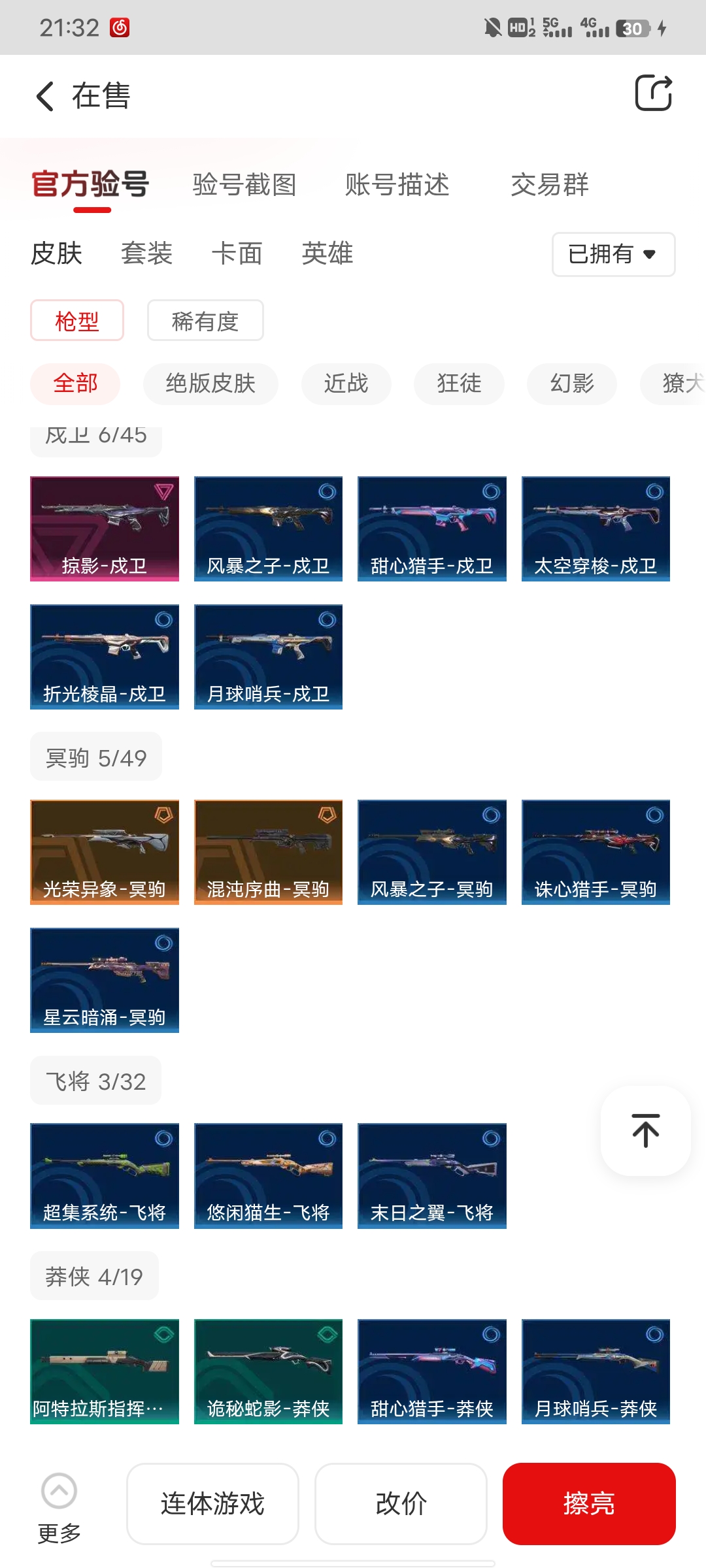This screenshot has height=1568, width=706.
Task: Open the 光荣异象-冥驹 skin tile
Action: 105,852
